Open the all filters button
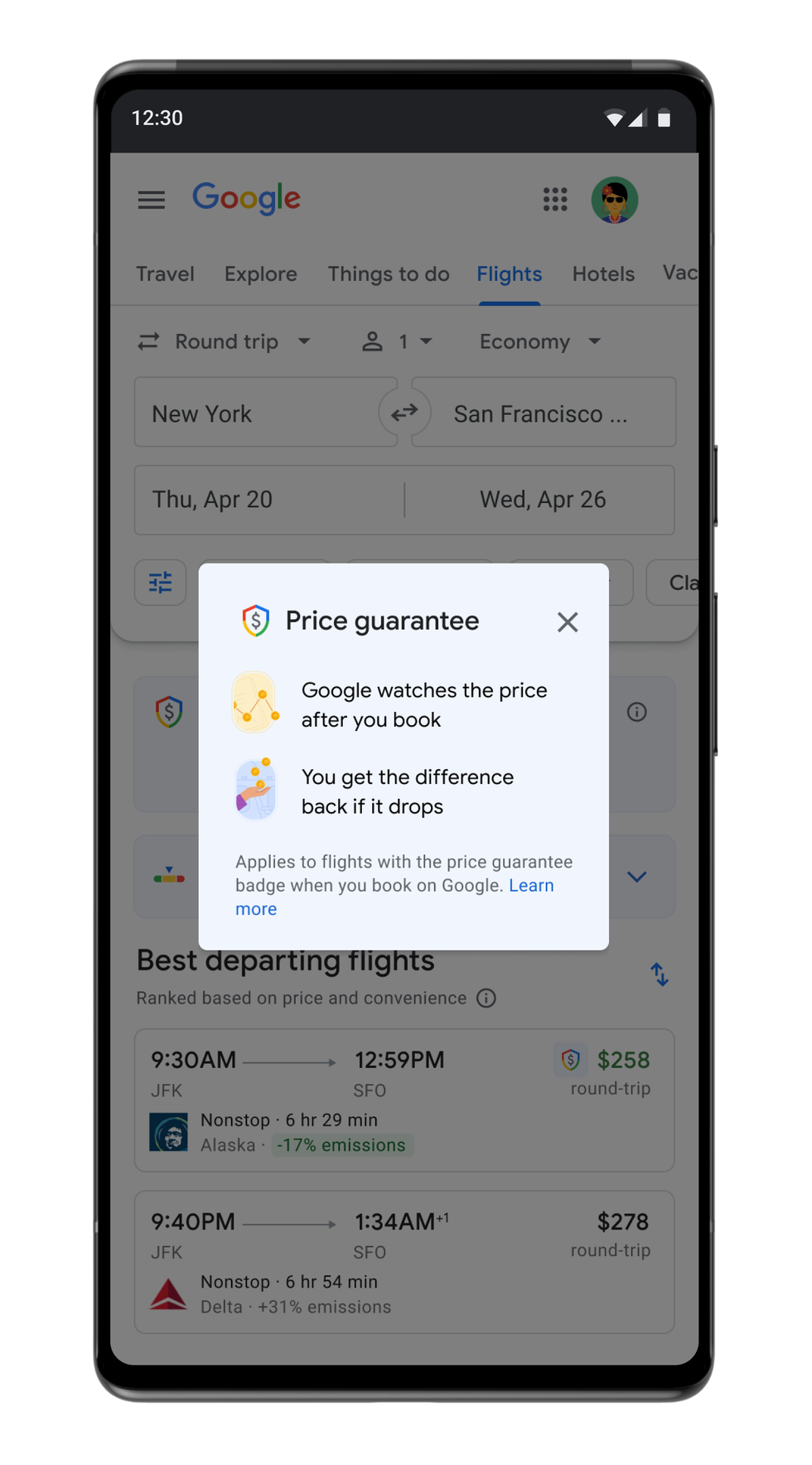The width and height of the screenshot is (812, 1465). click(x=161, y=583)
